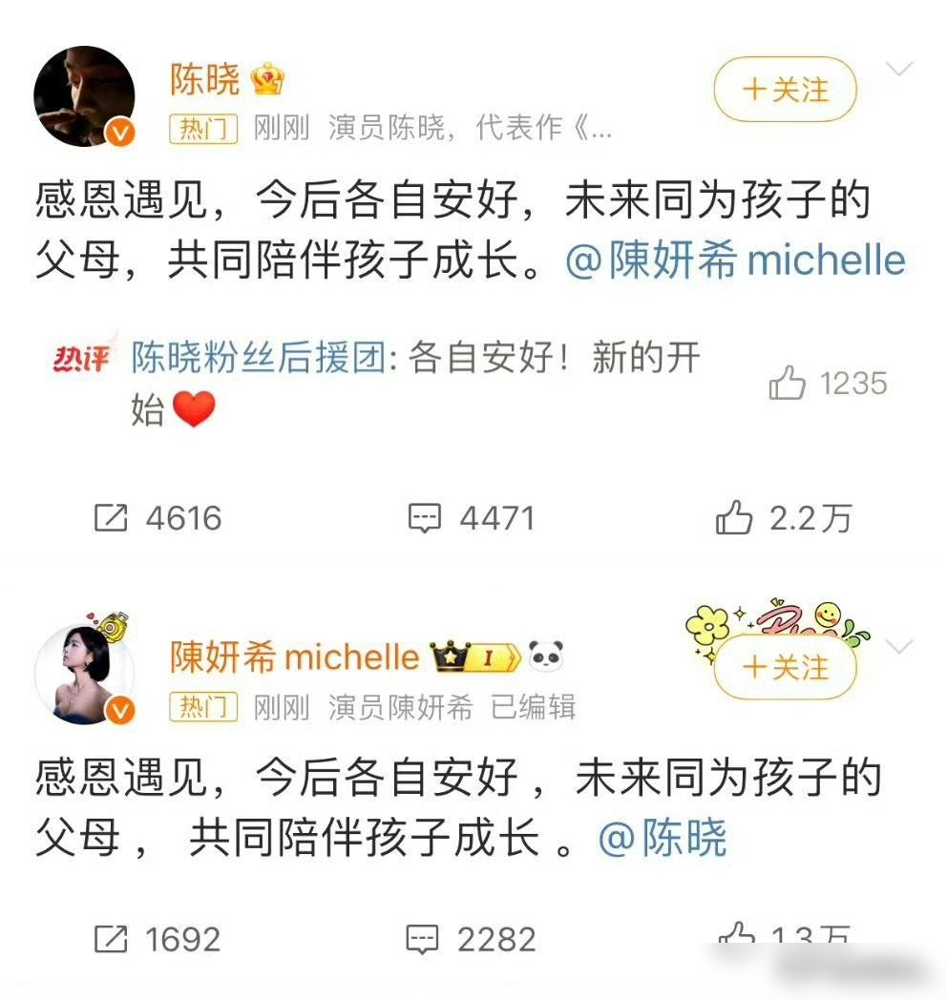Open the @陈晓 mention link
Image resolution: width=947 pixels, height=1000 pixels.
pyautogui.click(x=663, y=838)
